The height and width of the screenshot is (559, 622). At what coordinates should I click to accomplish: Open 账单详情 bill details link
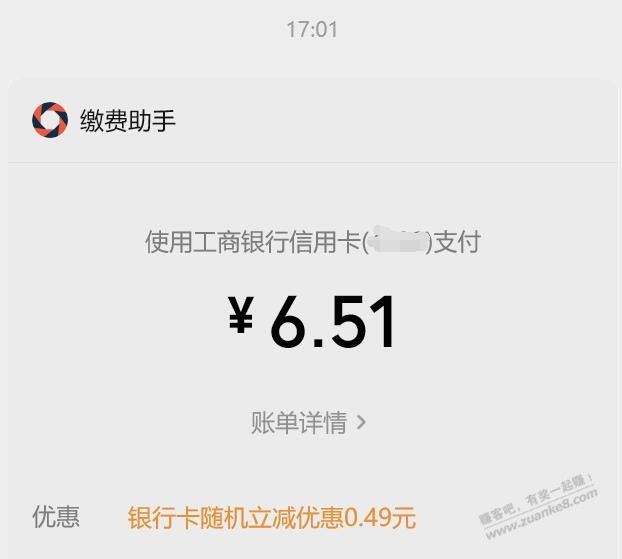tap(308, 423)
